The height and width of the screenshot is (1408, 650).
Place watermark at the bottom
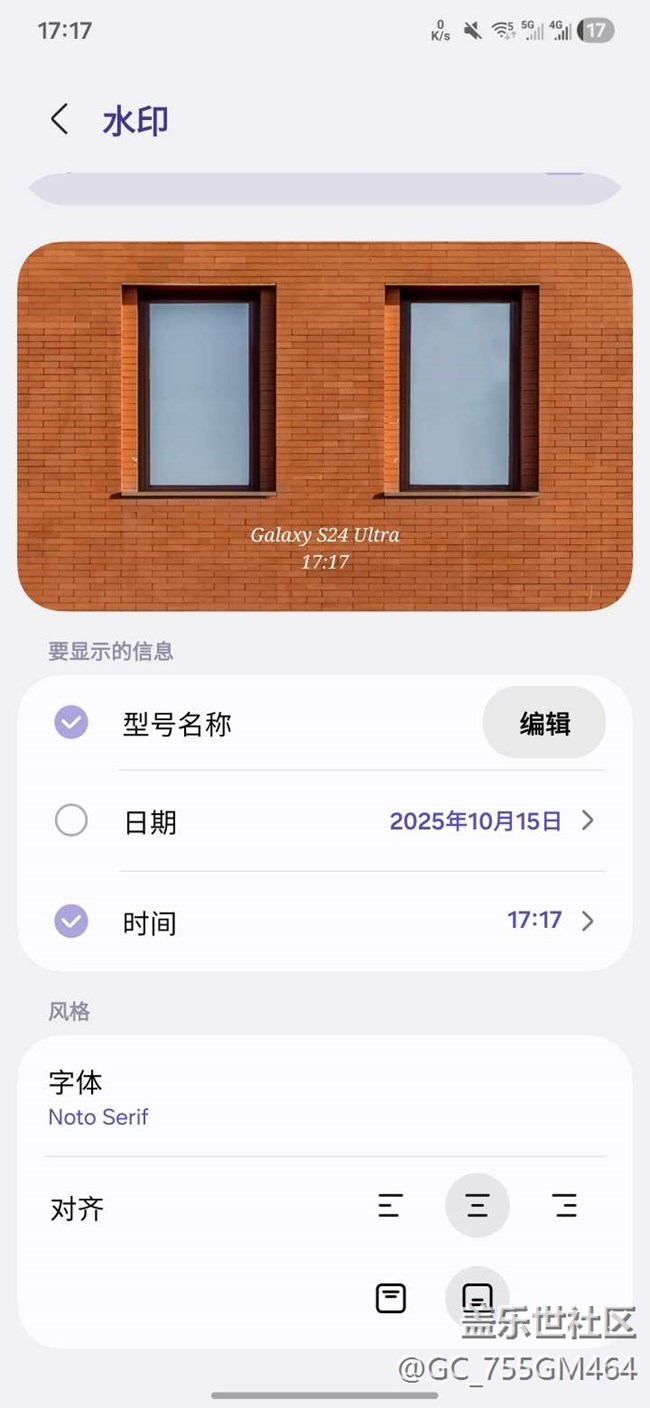pos(477,1298)
